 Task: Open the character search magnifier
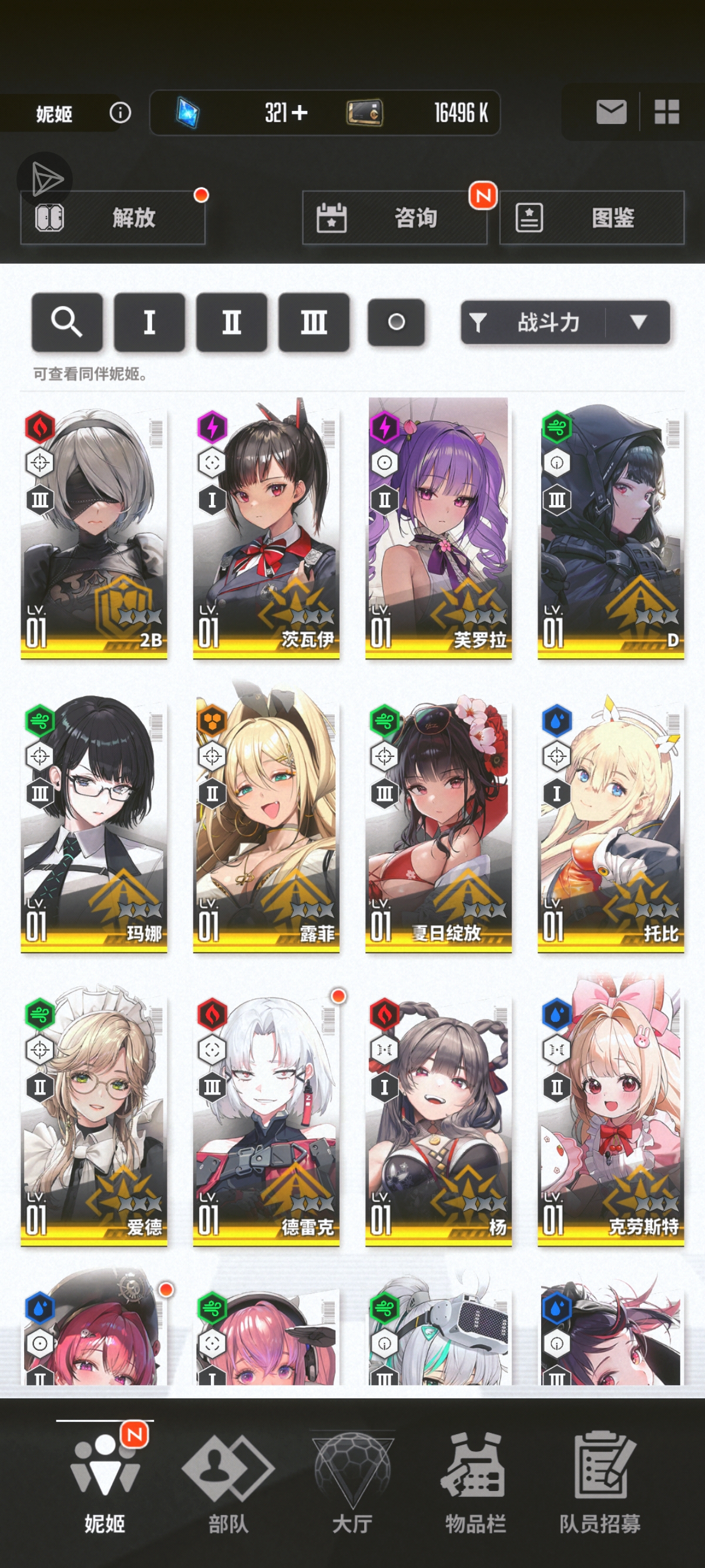tap(67, 322)
